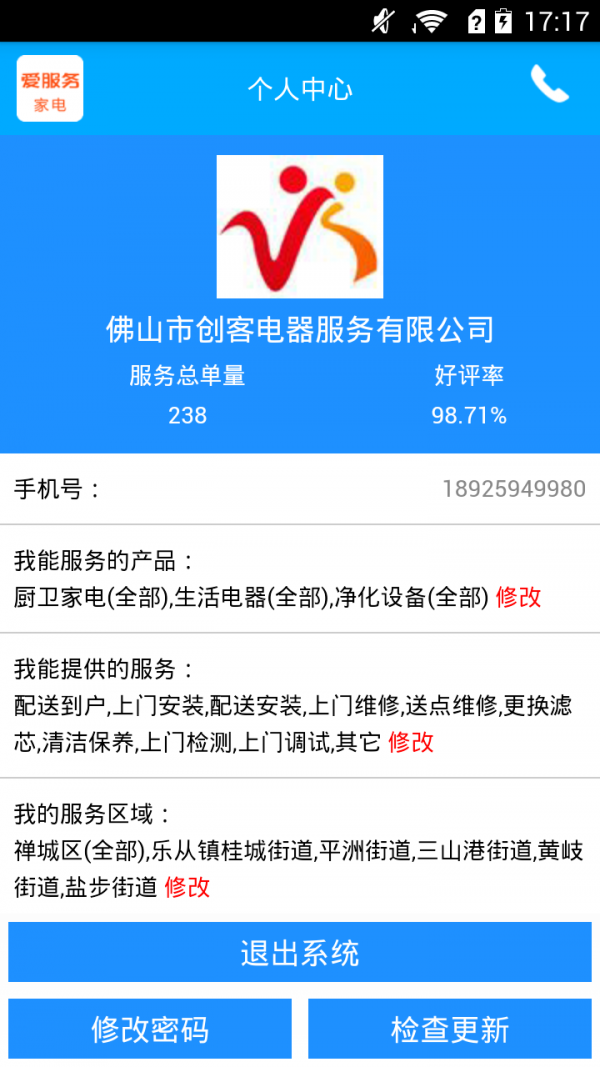Tap 检查更新 to check for updates
This screenshot has width=600, height=1067.
[x=450, y=1029]
